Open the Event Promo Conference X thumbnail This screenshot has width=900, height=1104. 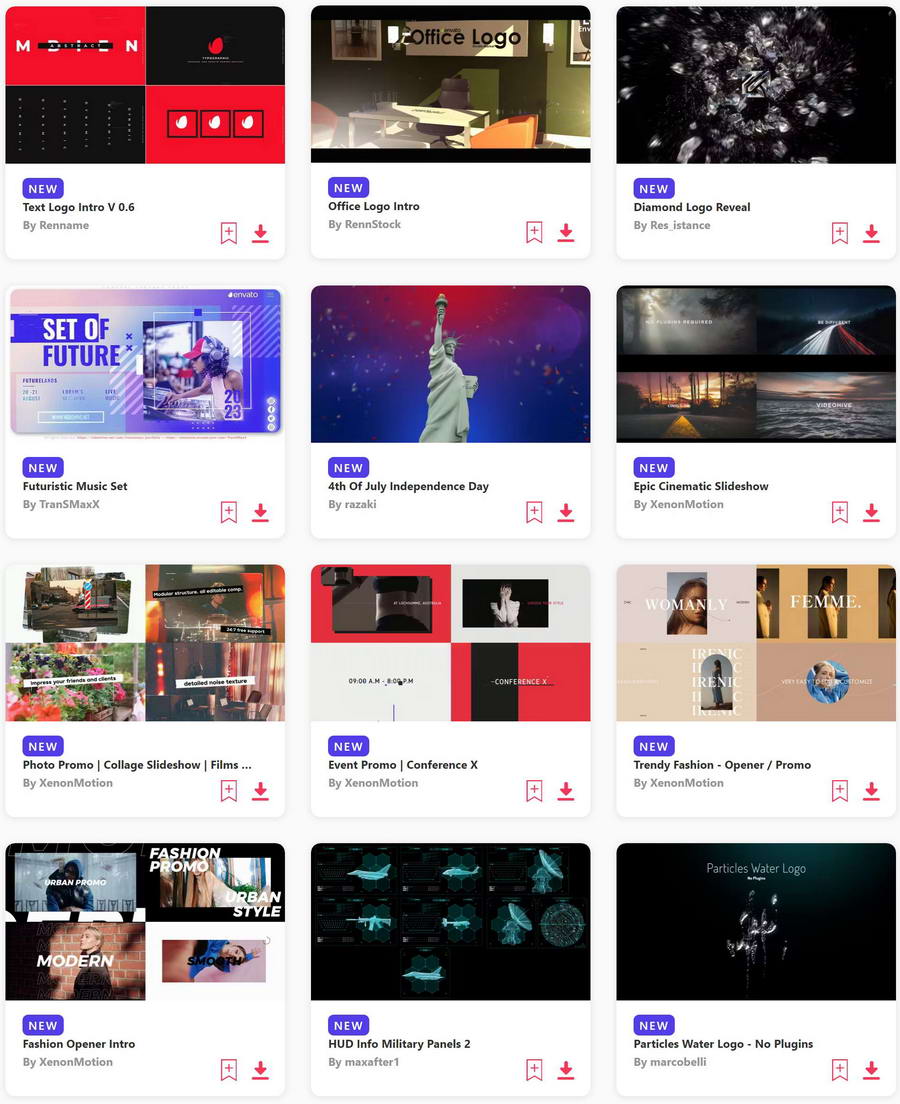[x=450, y=642]
